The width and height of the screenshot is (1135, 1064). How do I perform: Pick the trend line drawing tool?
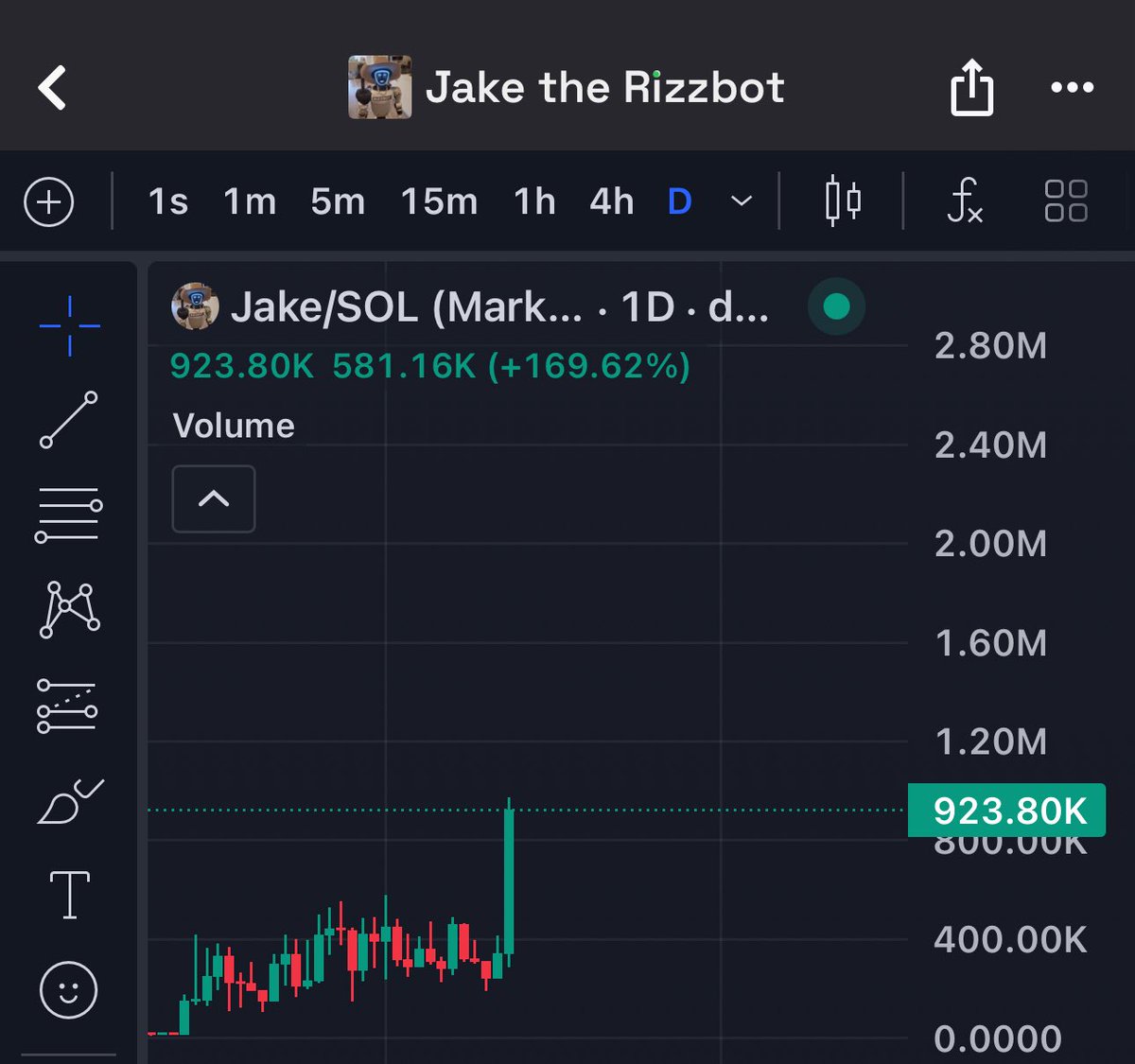pyautogui.click(x=69, y=419)
